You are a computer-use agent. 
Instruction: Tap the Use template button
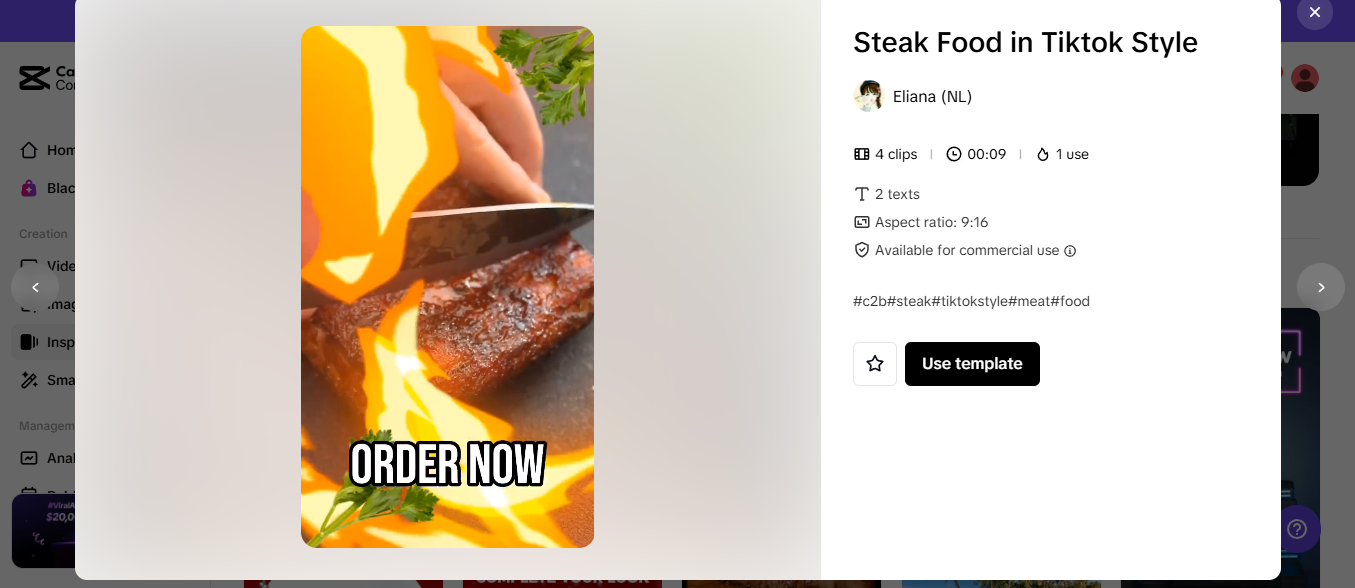point(972,364)
